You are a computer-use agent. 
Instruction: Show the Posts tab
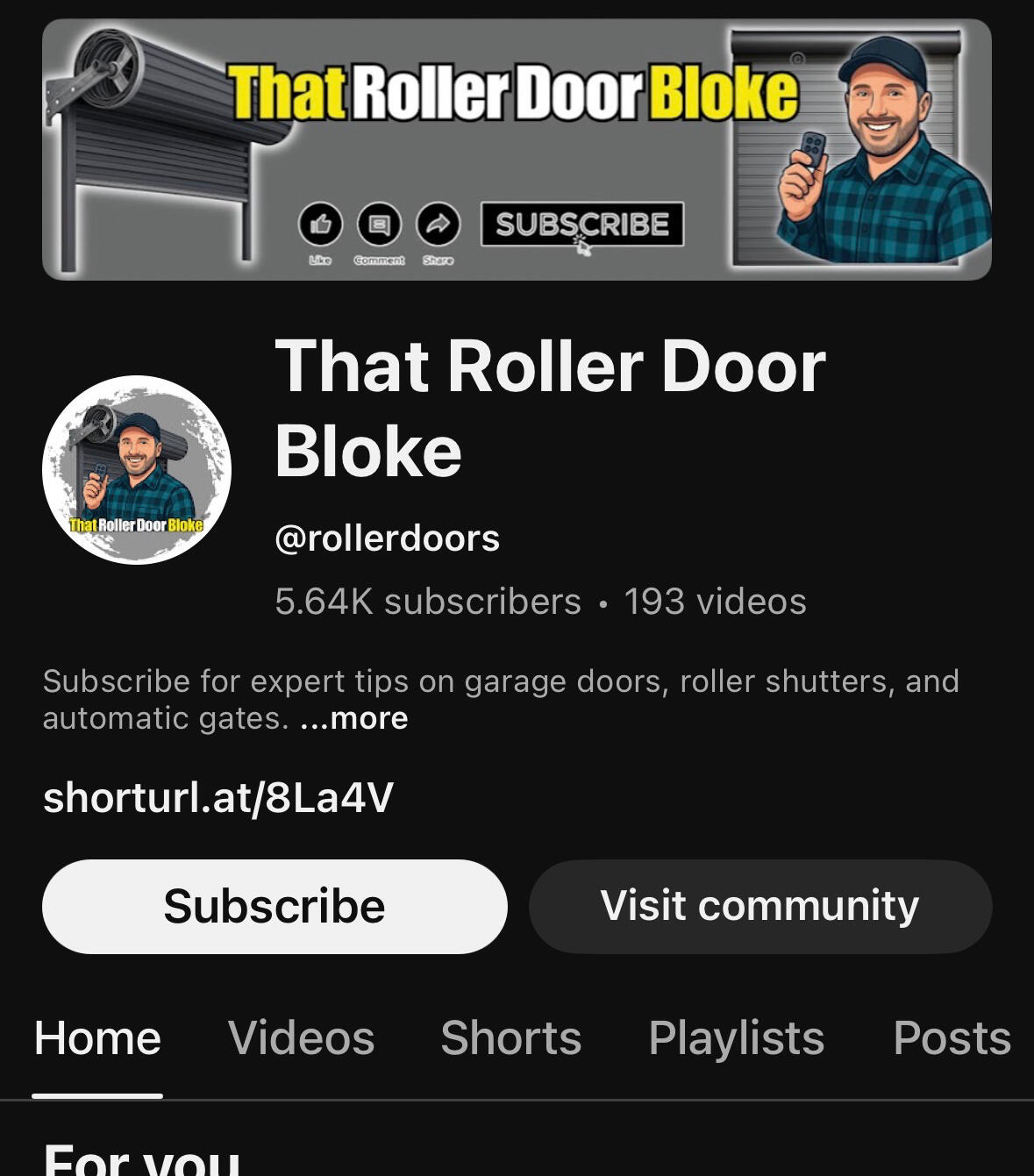tap(951, 1038)
